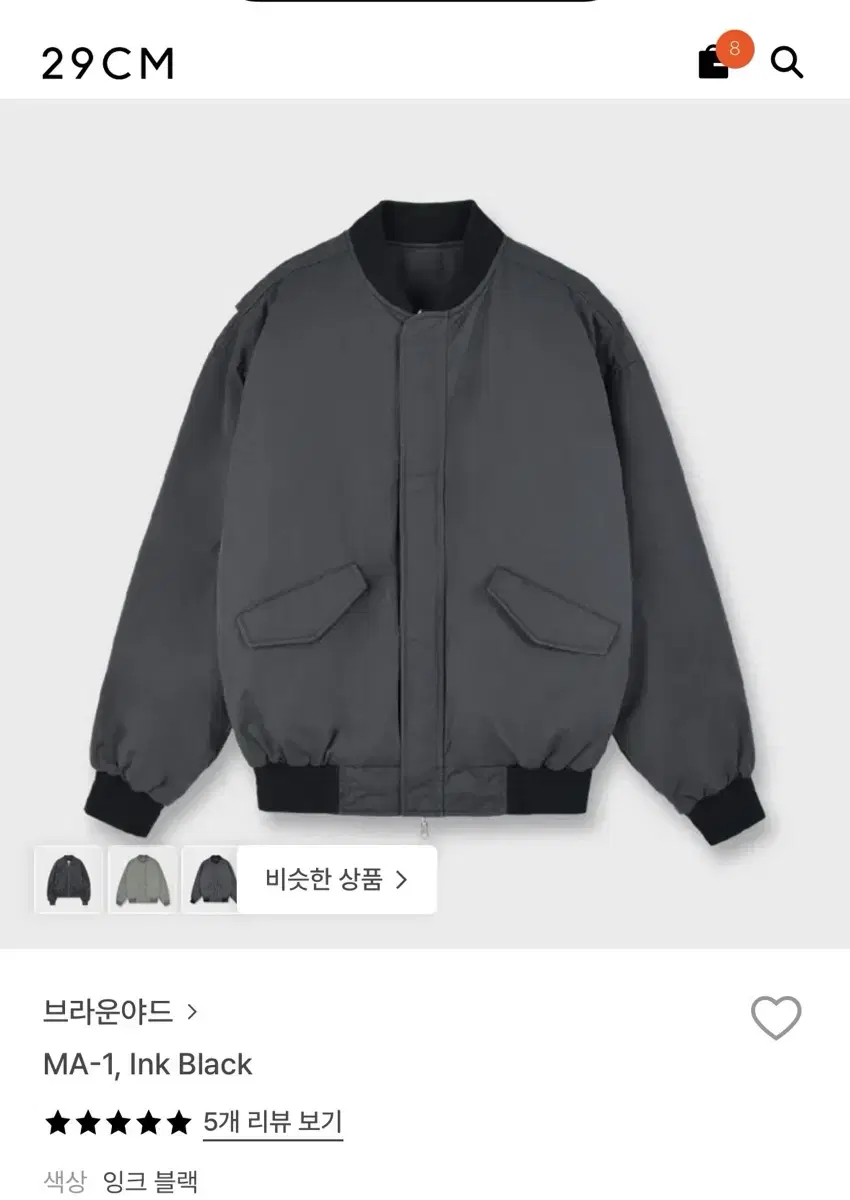Tap the main product image
850x1200 pixels.
(425, 500)
